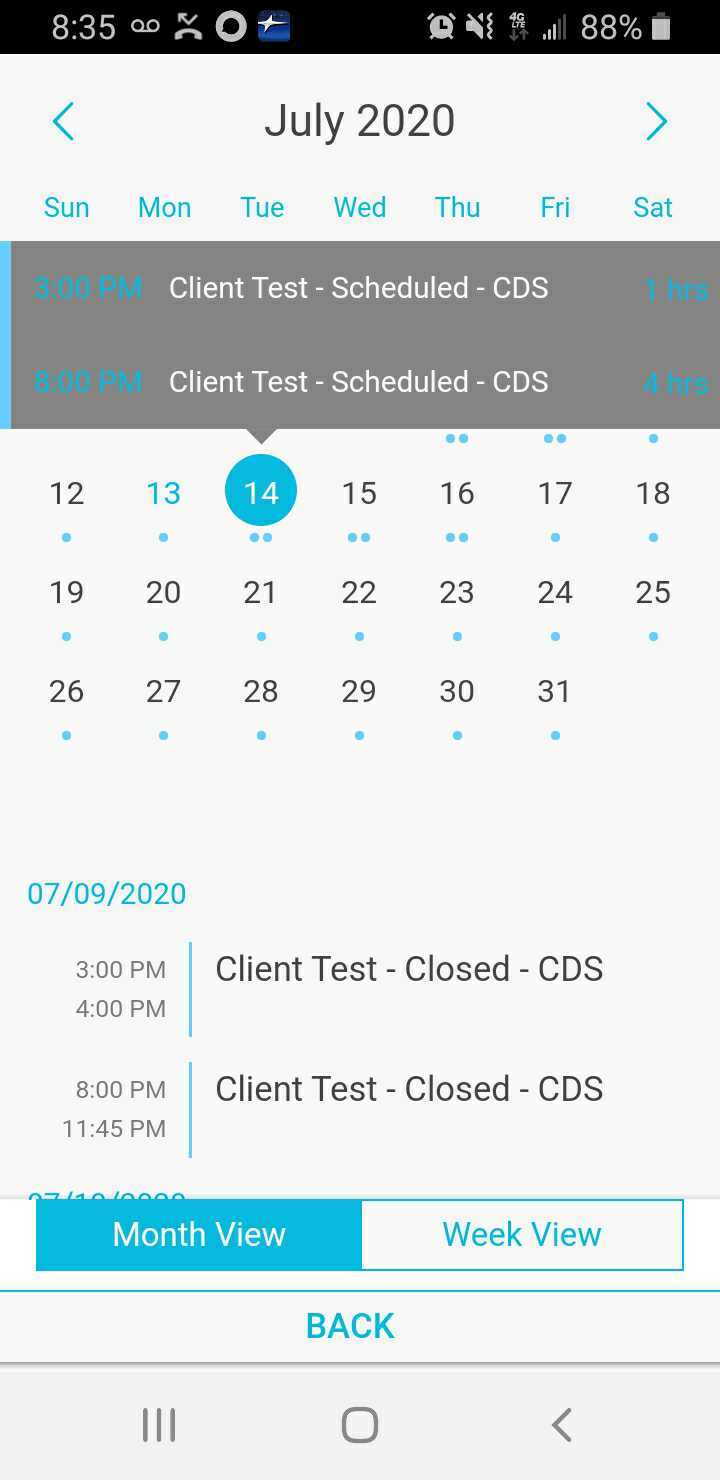Switch to Week View
Viewport: 720px width, 1480px height.
tap(522, 1235)
